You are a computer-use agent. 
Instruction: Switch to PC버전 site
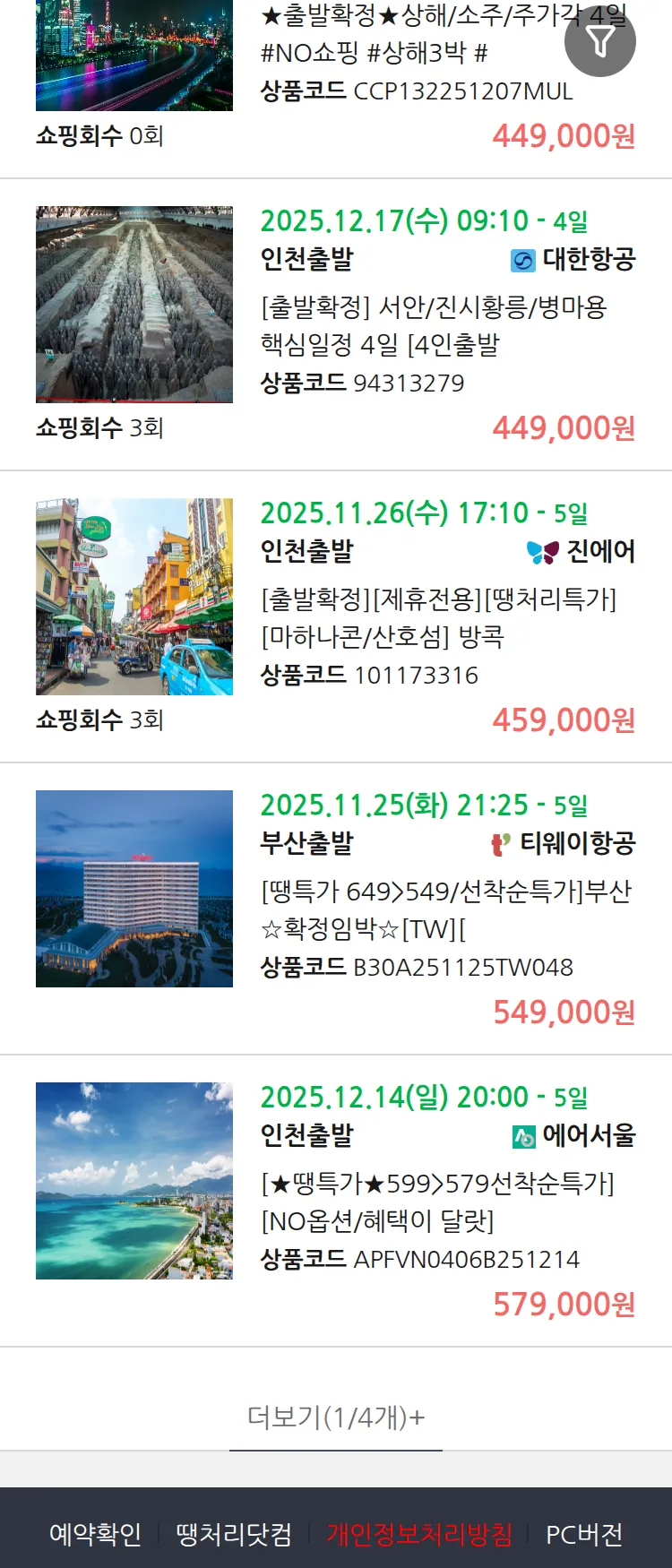(584, 1534)
